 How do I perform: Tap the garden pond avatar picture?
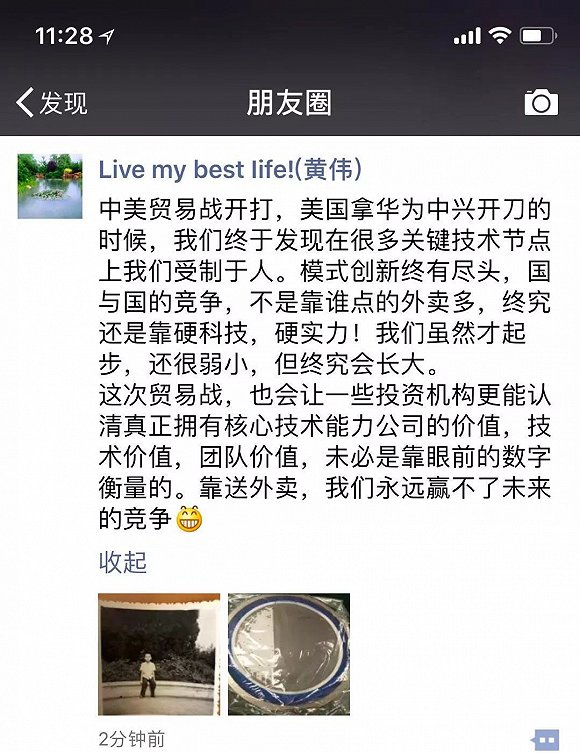(x=50, y=186)
